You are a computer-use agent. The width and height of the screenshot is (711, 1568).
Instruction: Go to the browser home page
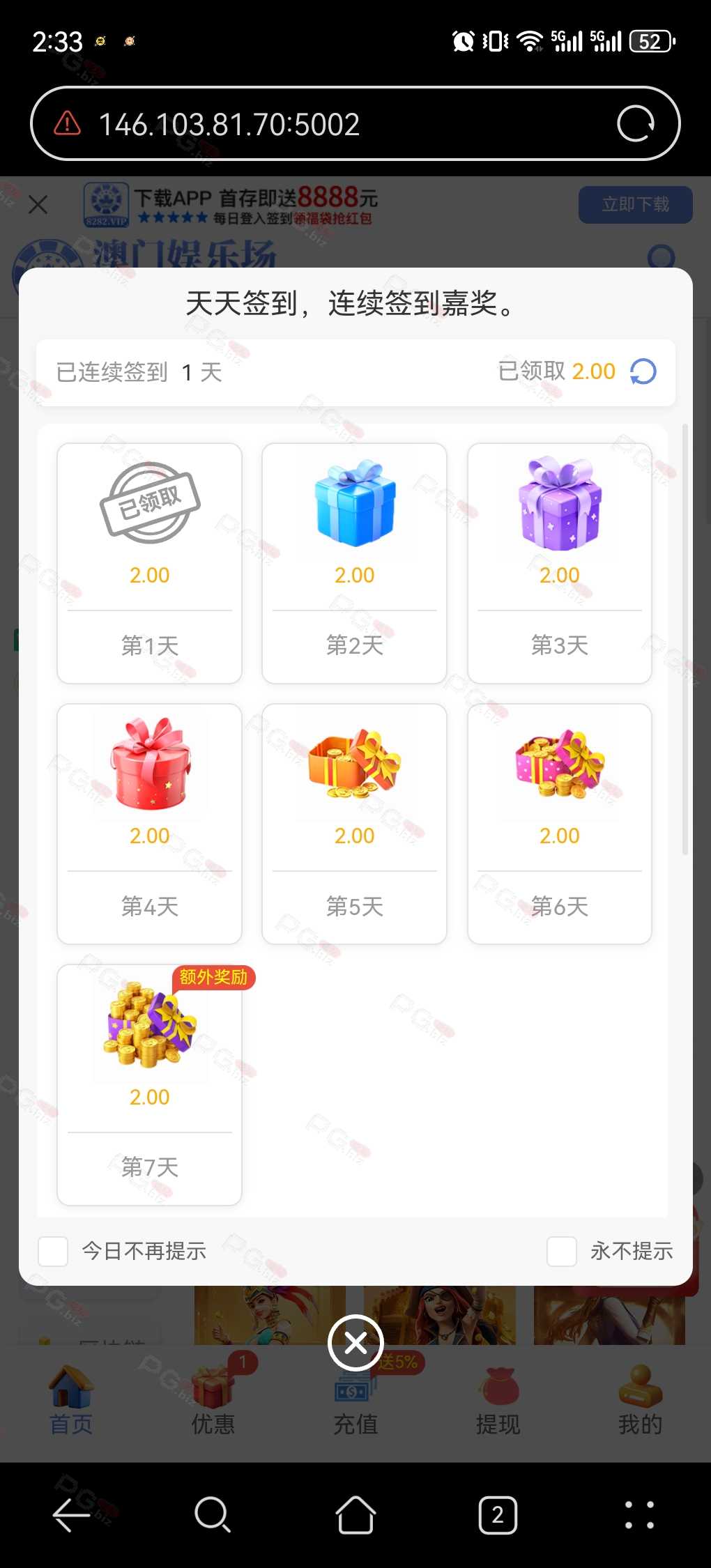tap(355, 1515)
